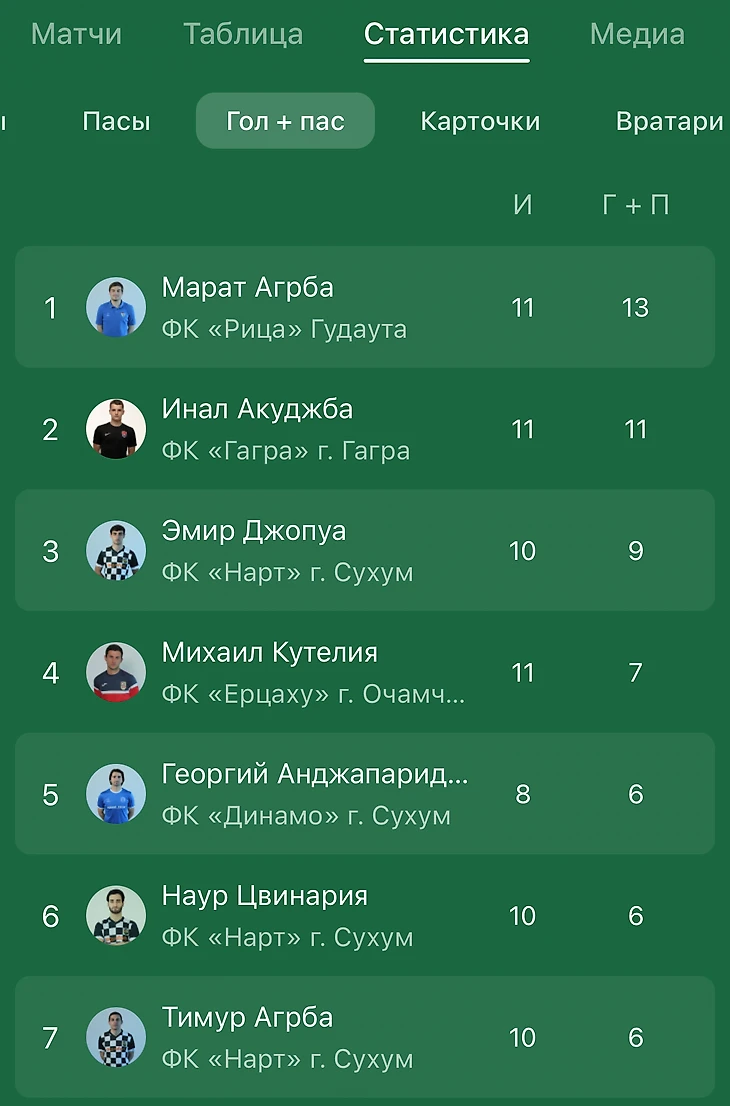Select the Гол + пас filter chip
The height and width of the screenshot is (1106, 730).
[x=285, y=122]
